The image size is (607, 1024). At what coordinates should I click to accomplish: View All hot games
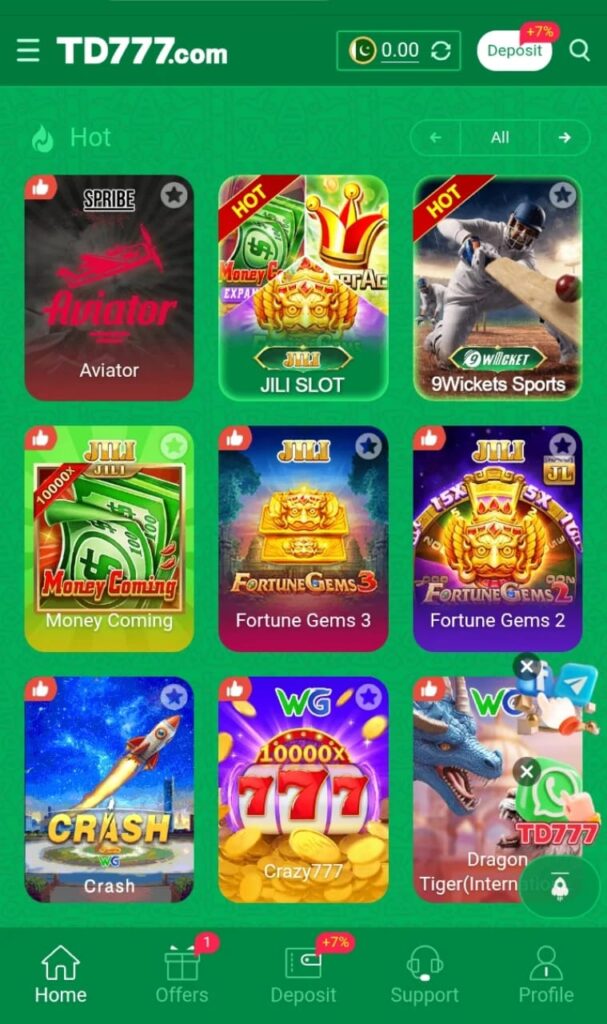click(500, 138)
